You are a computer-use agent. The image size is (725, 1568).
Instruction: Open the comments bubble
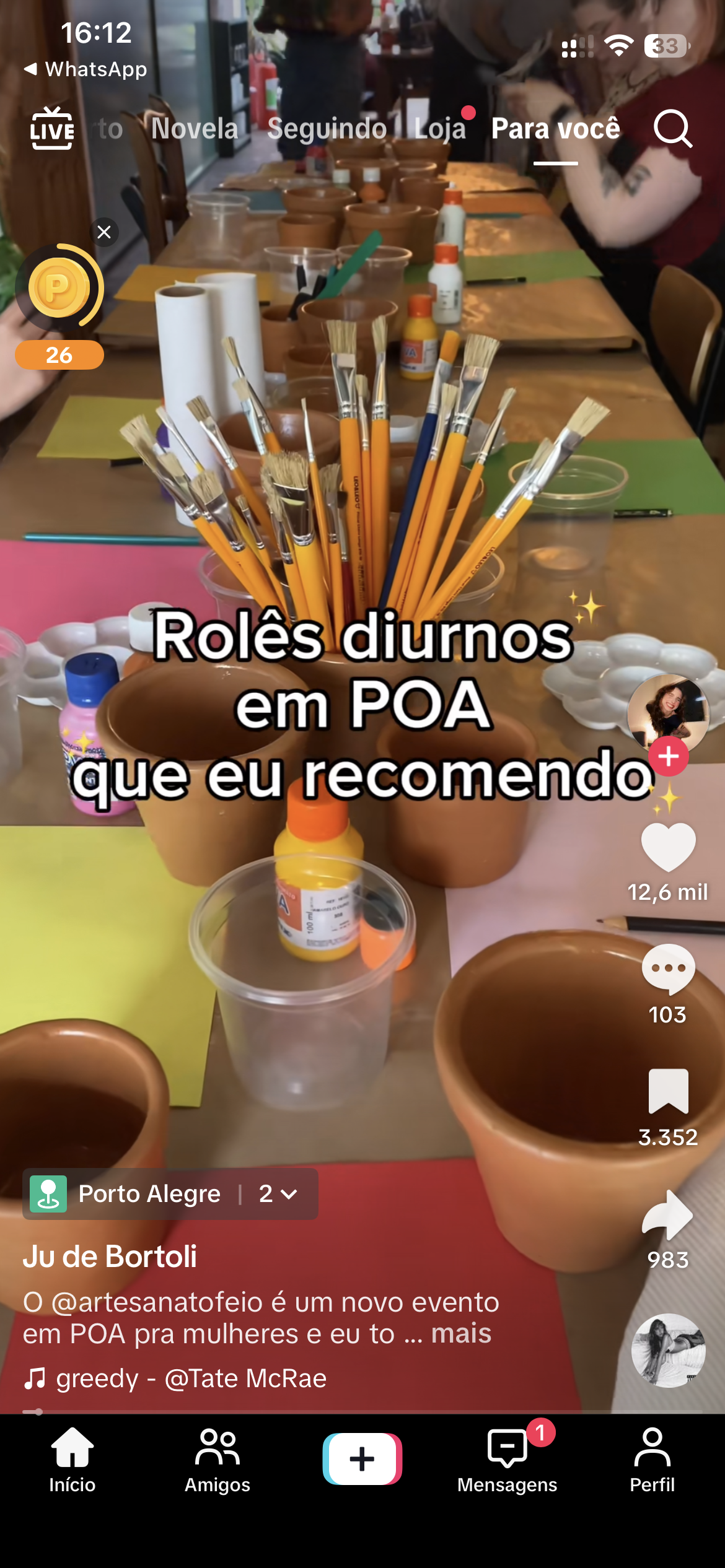(668, 969)
